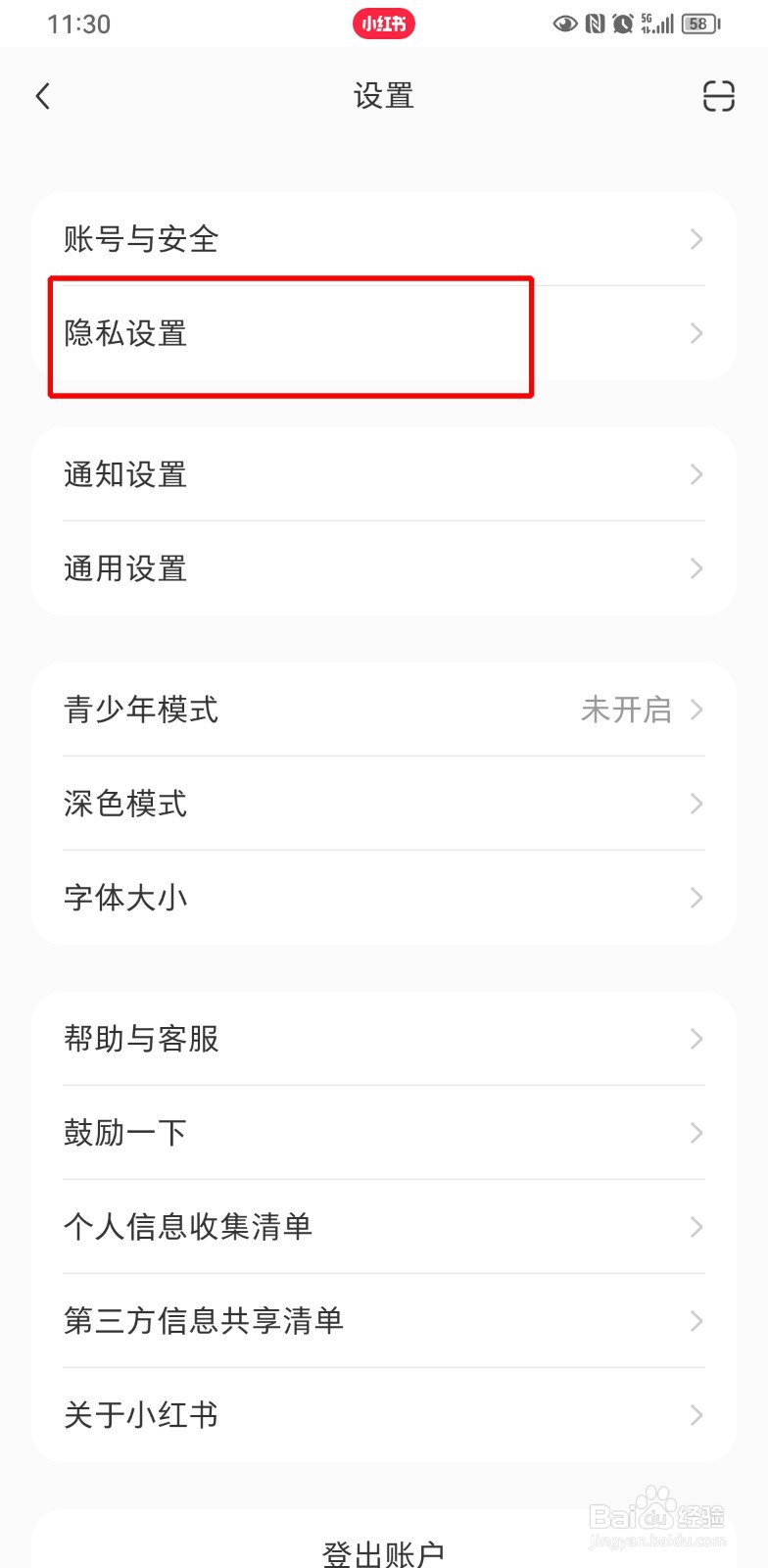Expand 关于小红书 via its chevron
The image size is (768, 1568).
[696, 1415]
